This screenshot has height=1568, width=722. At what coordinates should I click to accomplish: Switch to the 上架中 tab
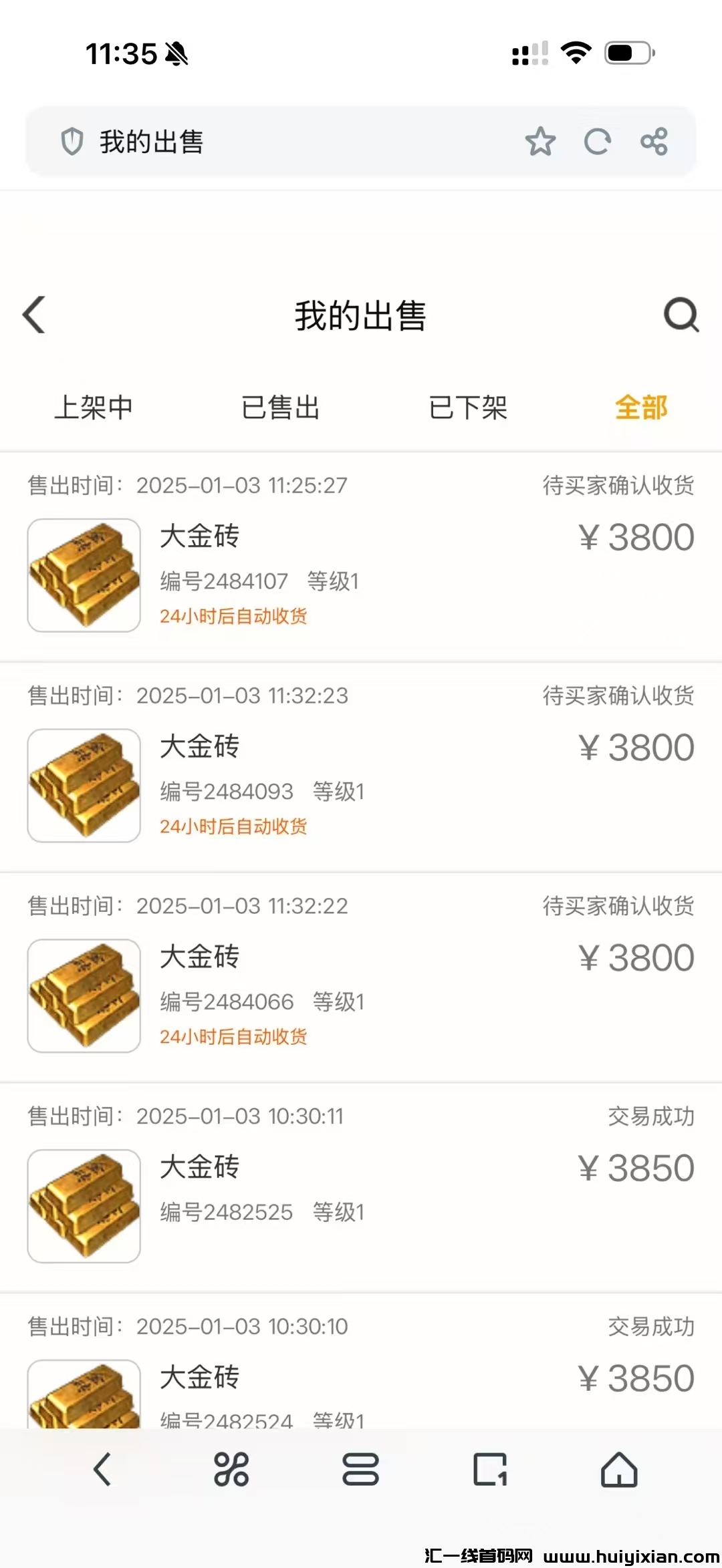pyautogui.click(x=94, y=408)
